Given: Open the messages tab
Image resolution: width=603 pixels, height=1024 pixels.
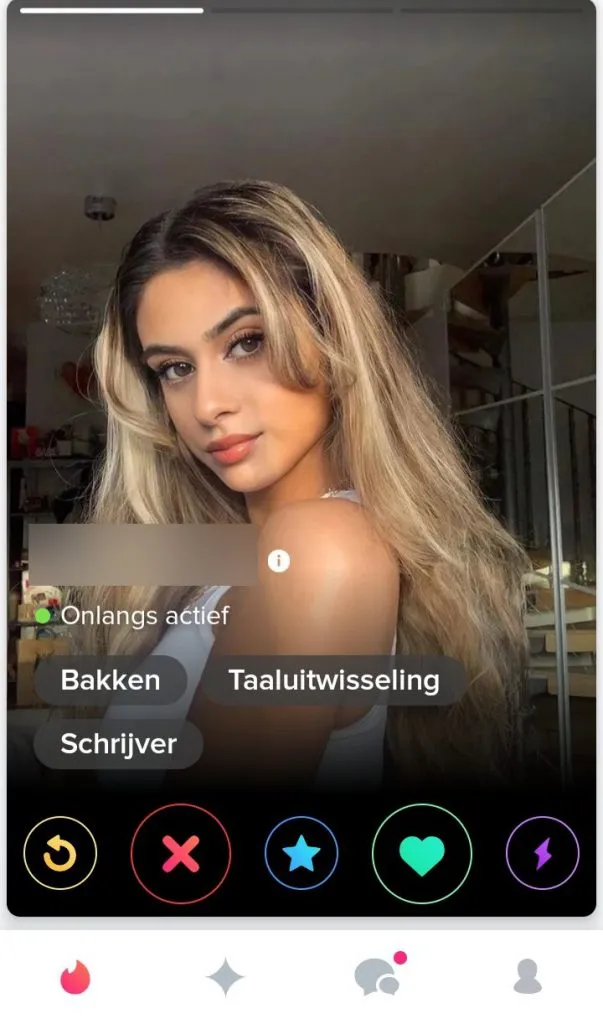Looking at the screenshot, I should (x=377, y=977).
